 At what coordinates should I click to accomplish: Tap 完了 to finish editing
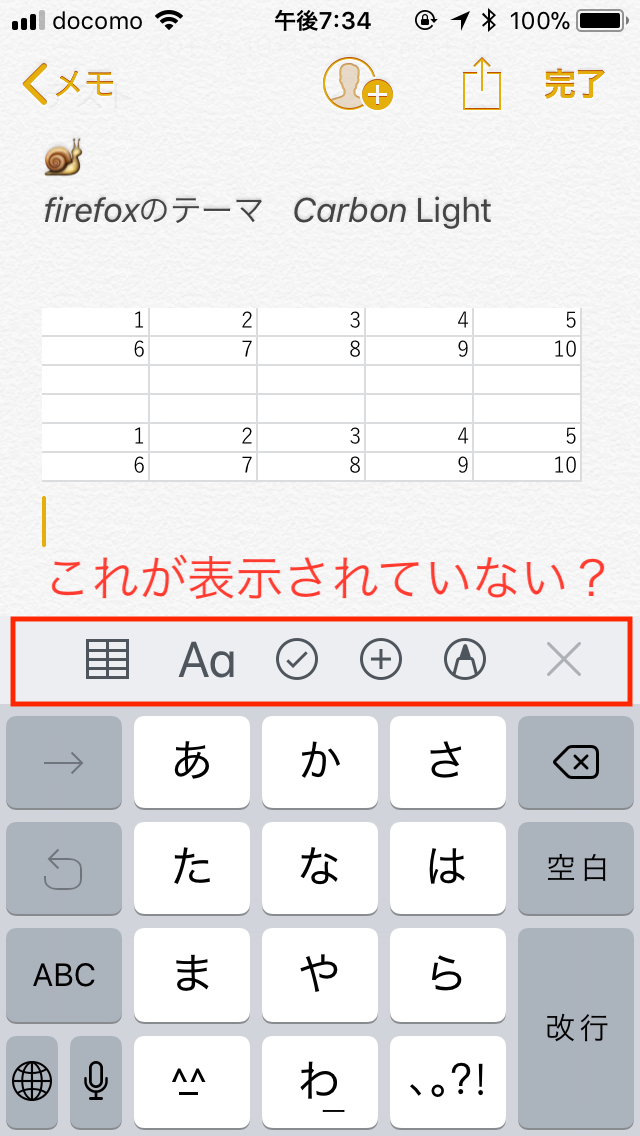573,84
